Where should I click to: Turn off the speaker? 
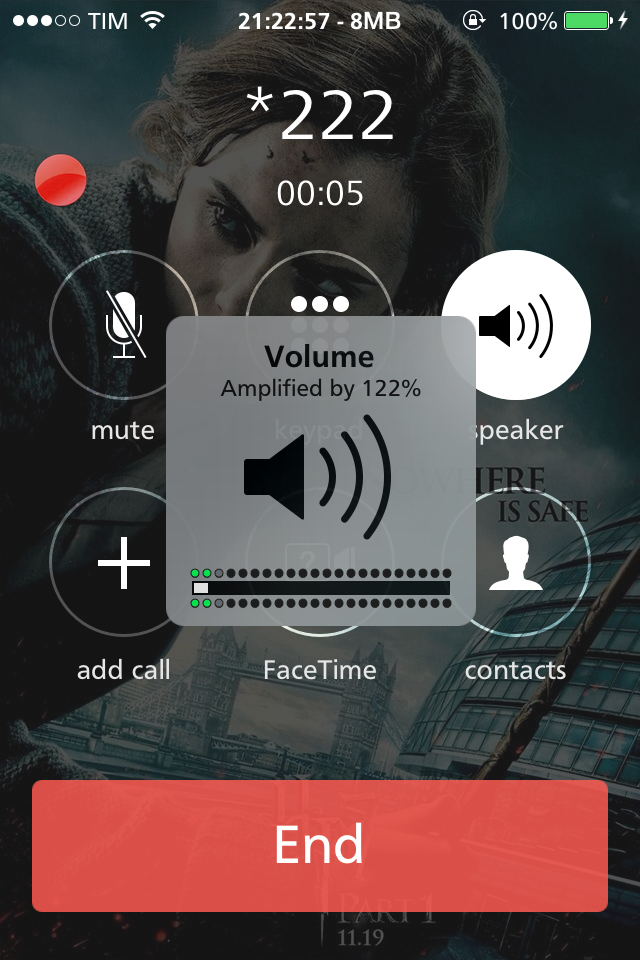[516, 325]
